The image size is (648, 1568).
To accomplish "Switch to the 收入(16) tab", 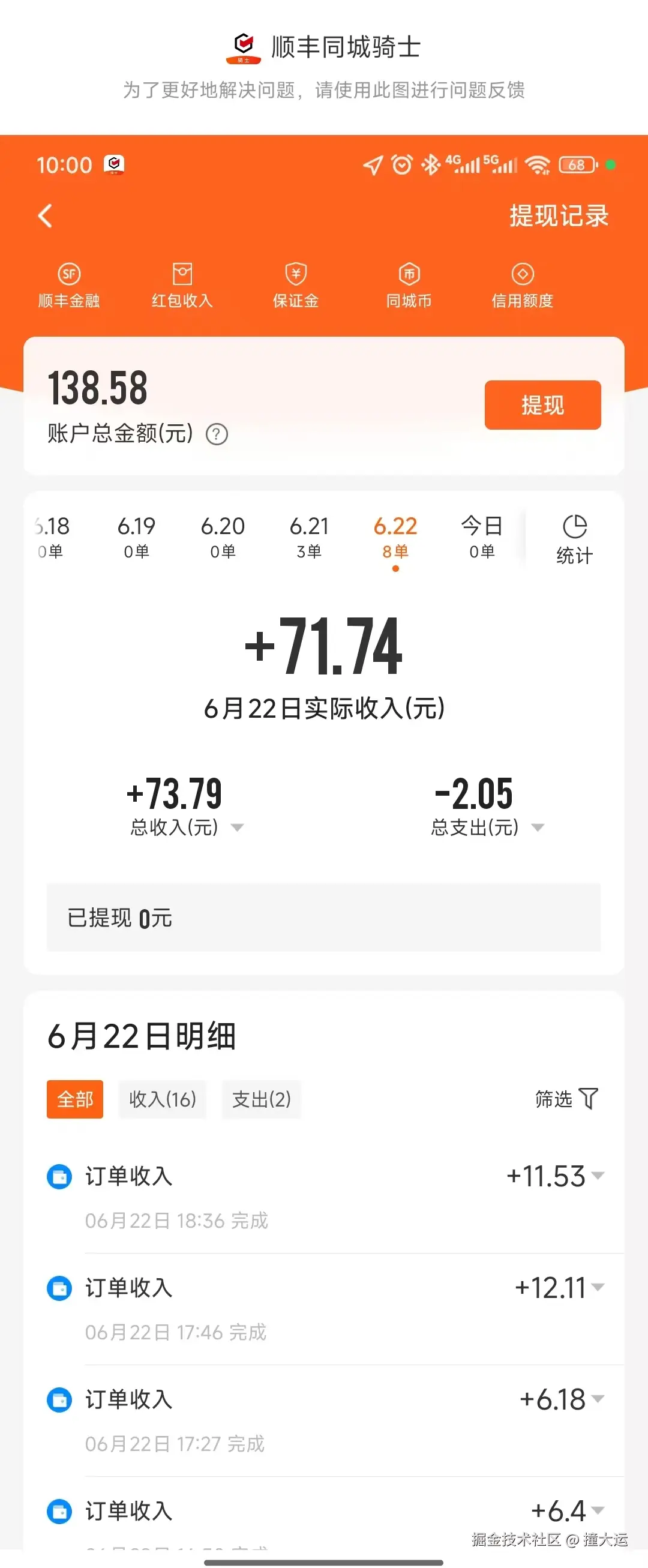I will point(163,1099).
